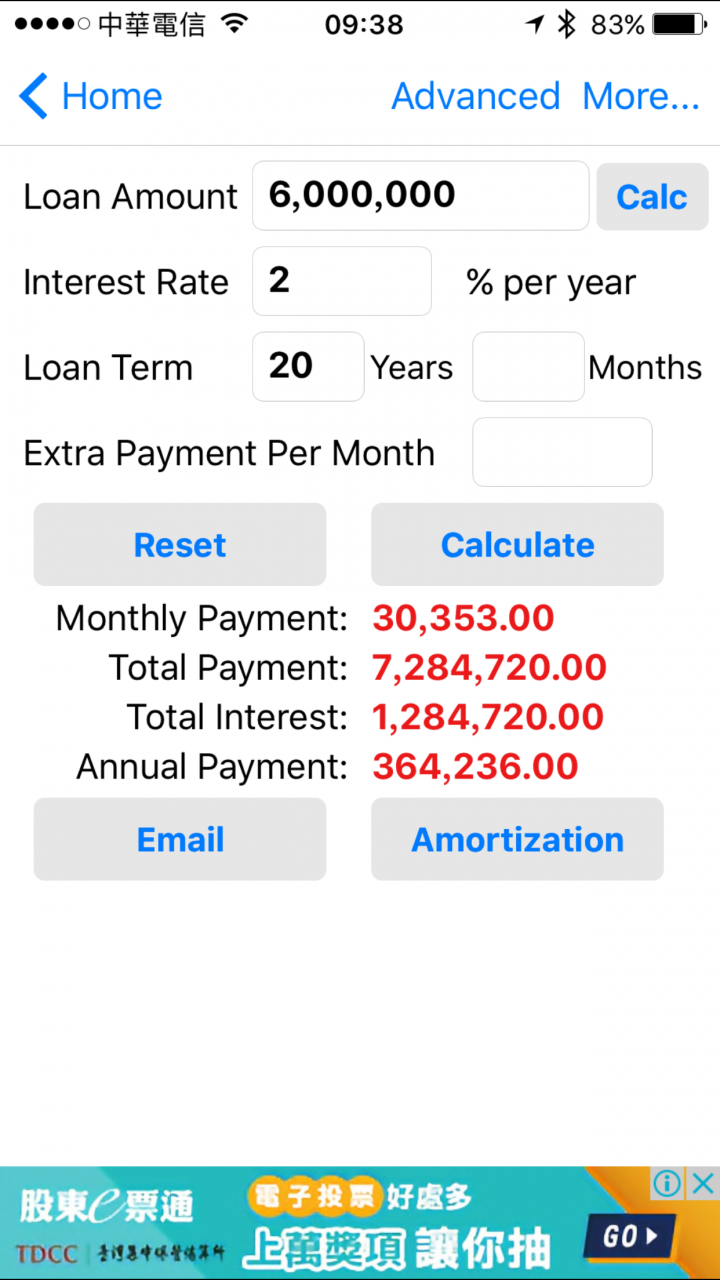
Task: Select the loan term Months field
Action: [x=528, y=366]
